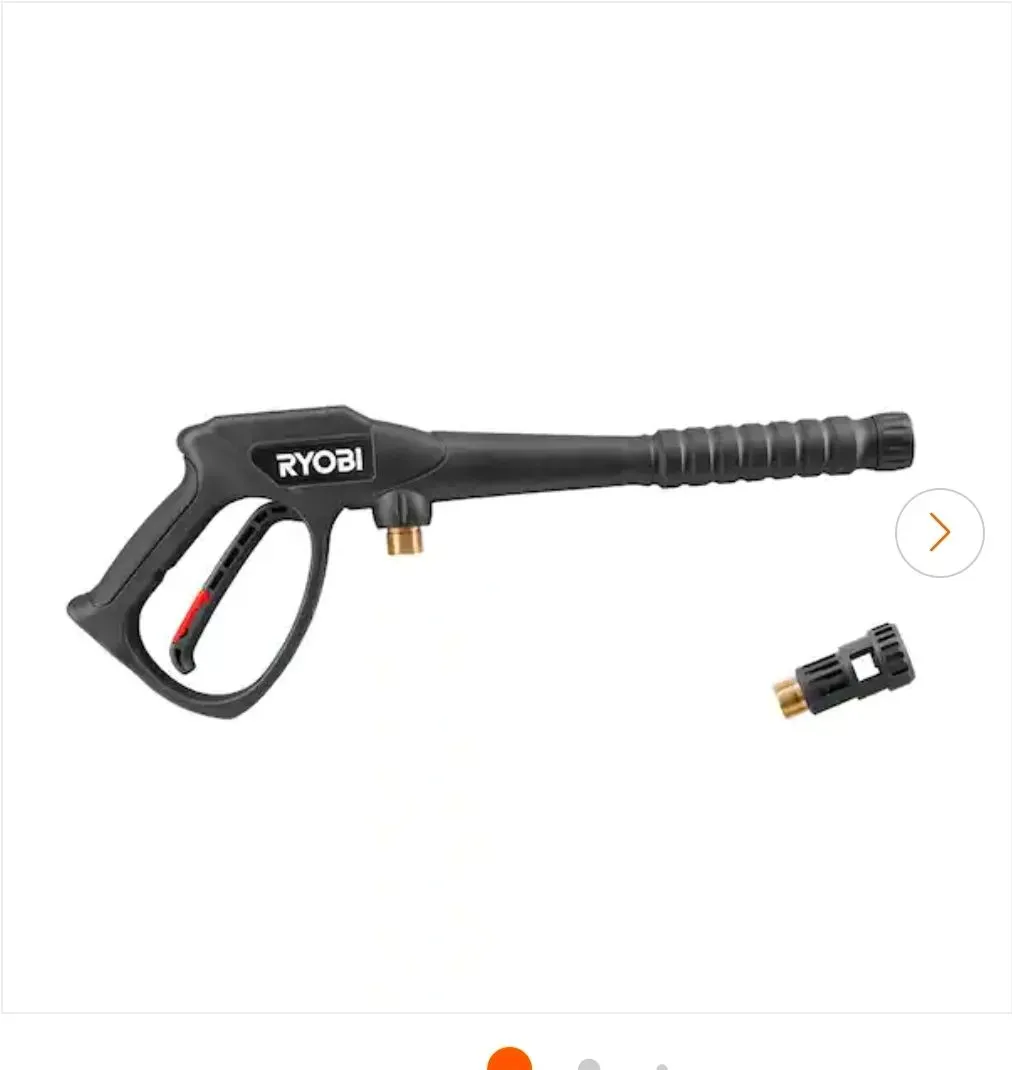Advance the gallery via the chevron disclosure
Screen dimensions: 1012x1070
tap(939, 532)
